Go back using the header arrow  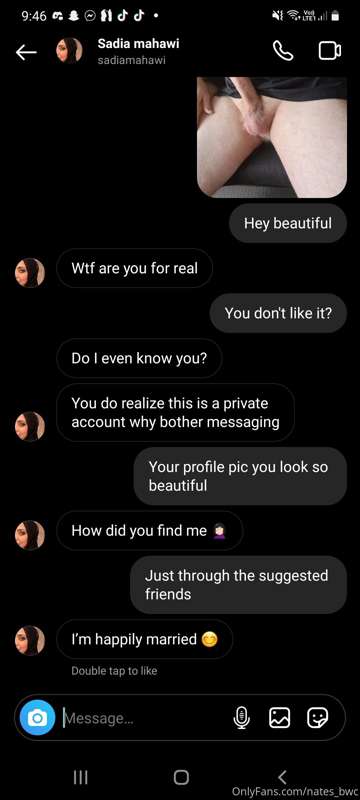(x=26, y=52)
